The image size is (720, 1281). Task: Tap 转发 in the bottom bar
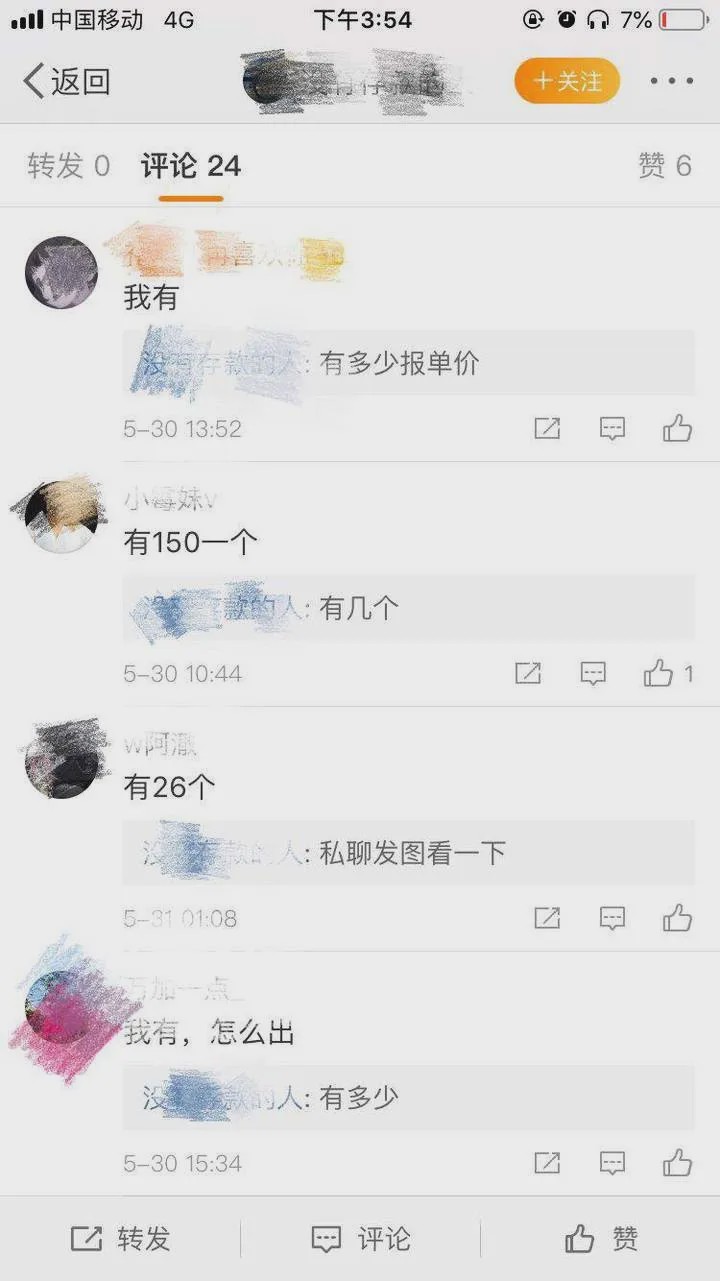pyautogui.click(x=120, y=1239)
